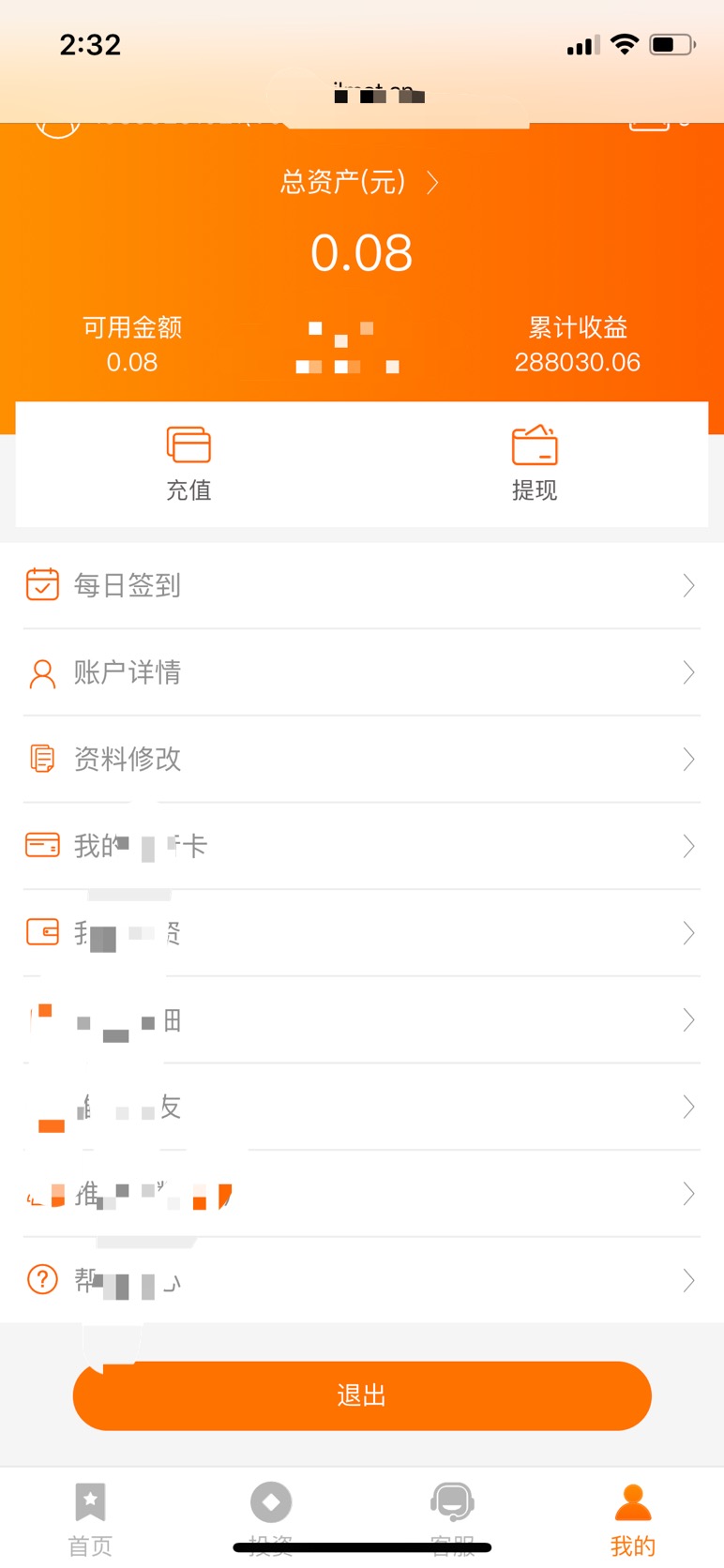This screenshot has height=1568, width=724.
Task: Tap the 可用金额 available balance value
Action: pos(132,362)
